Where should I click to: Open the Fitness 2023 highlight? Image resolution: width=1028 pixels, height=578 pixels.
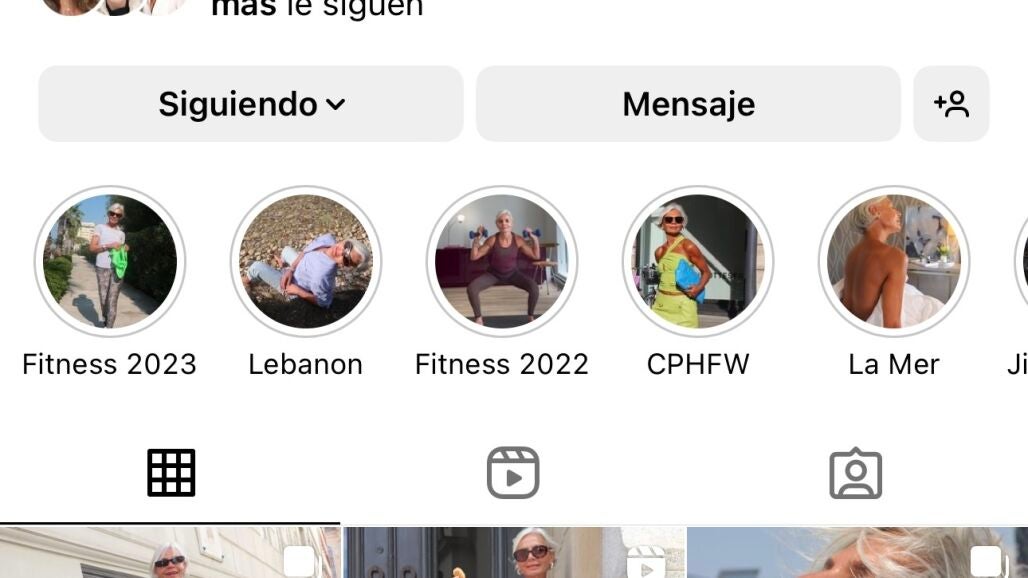coord(110,261)
